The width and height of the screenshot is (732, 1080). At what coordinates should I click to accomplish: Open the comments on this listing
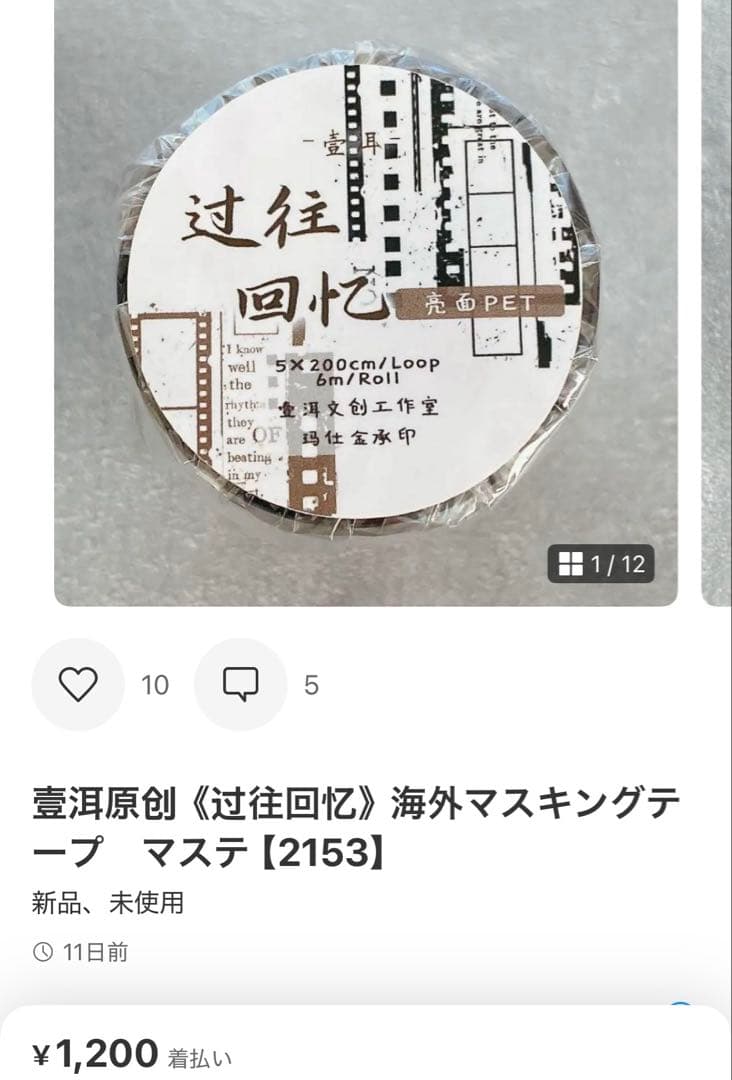point(240,684)
